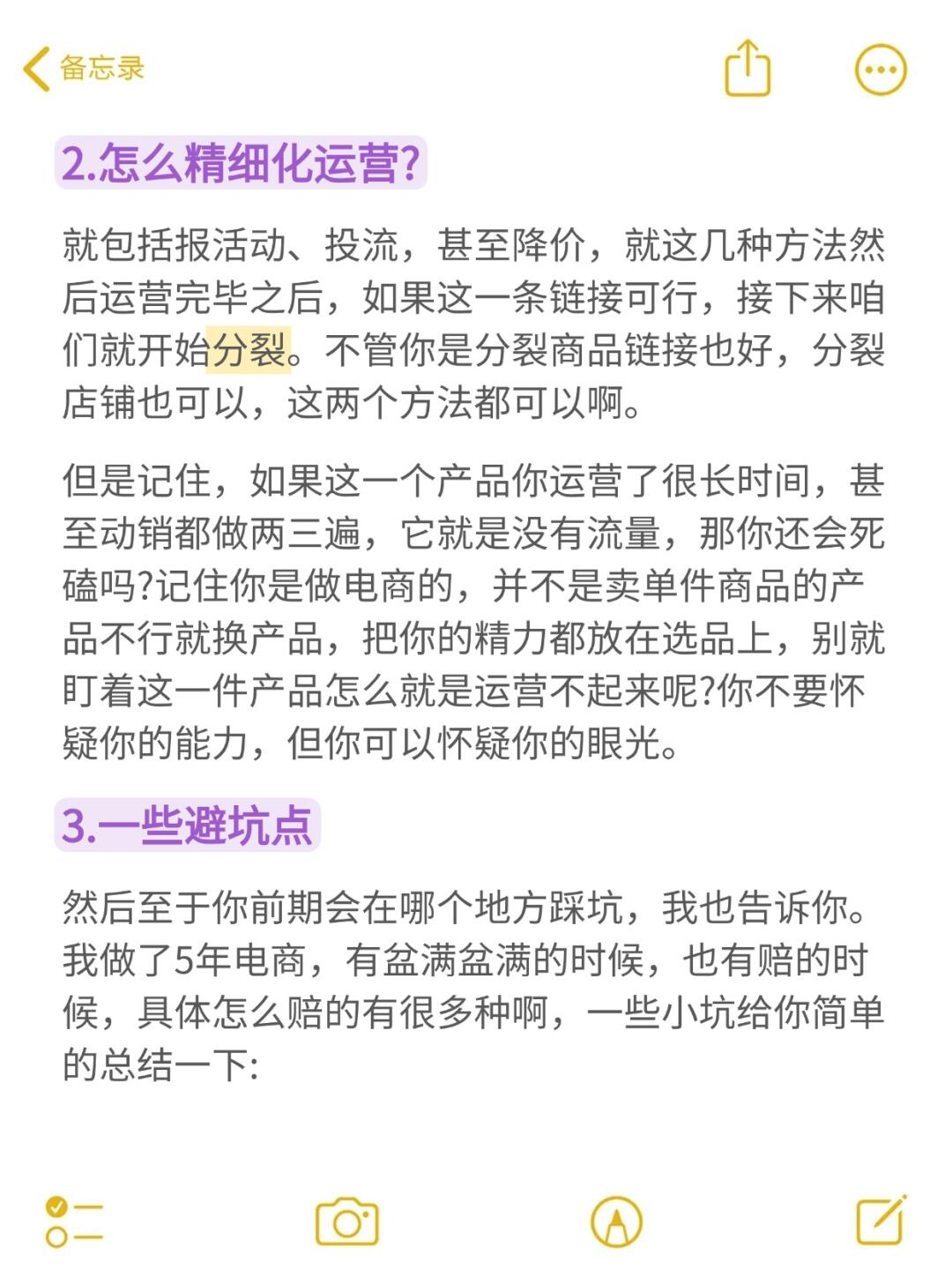
Task: Open the more options menu
Action: click(x=881, y=70)
